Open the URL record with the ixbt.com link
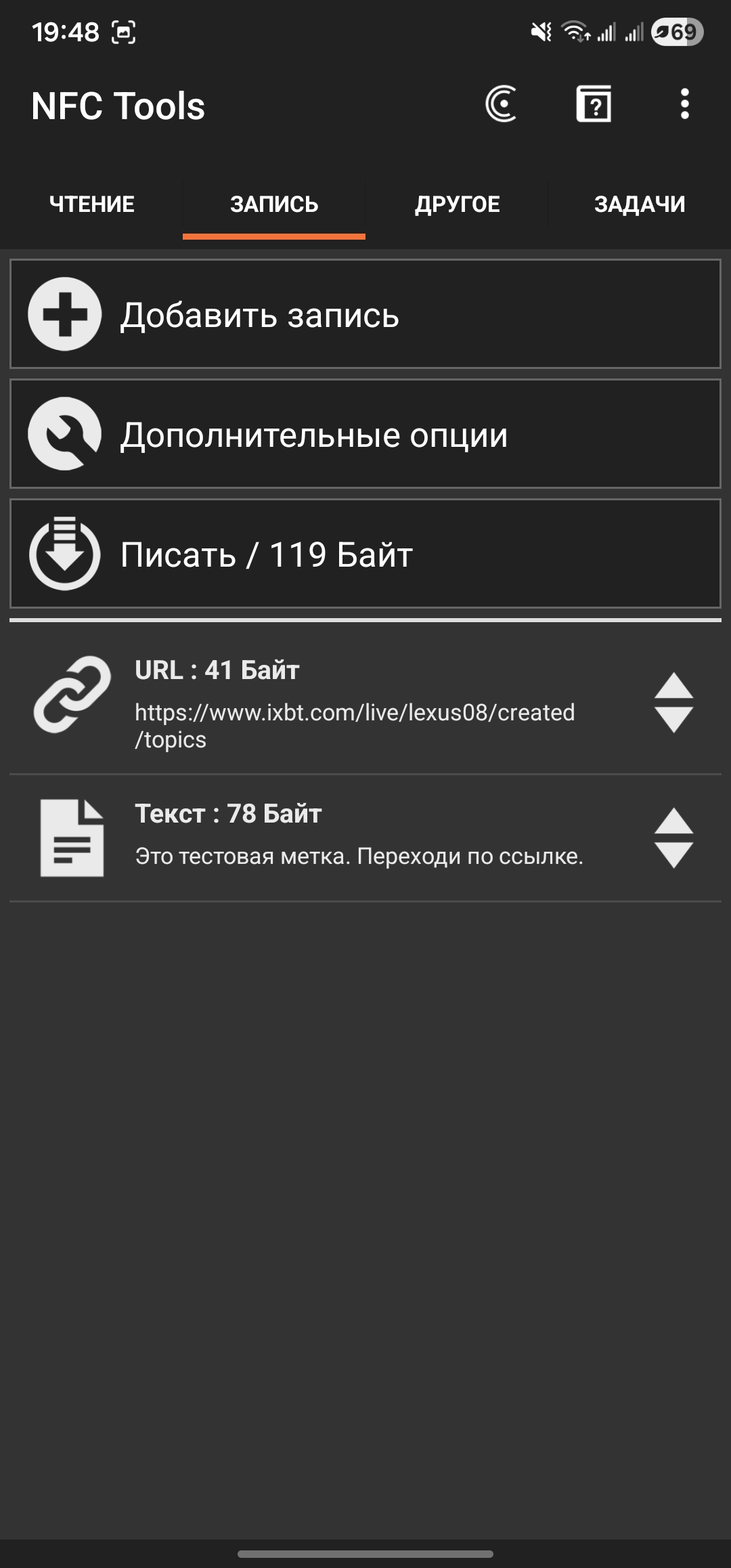Image resolution: width=731 pixels, height=1568 pixels. [352, 704]
